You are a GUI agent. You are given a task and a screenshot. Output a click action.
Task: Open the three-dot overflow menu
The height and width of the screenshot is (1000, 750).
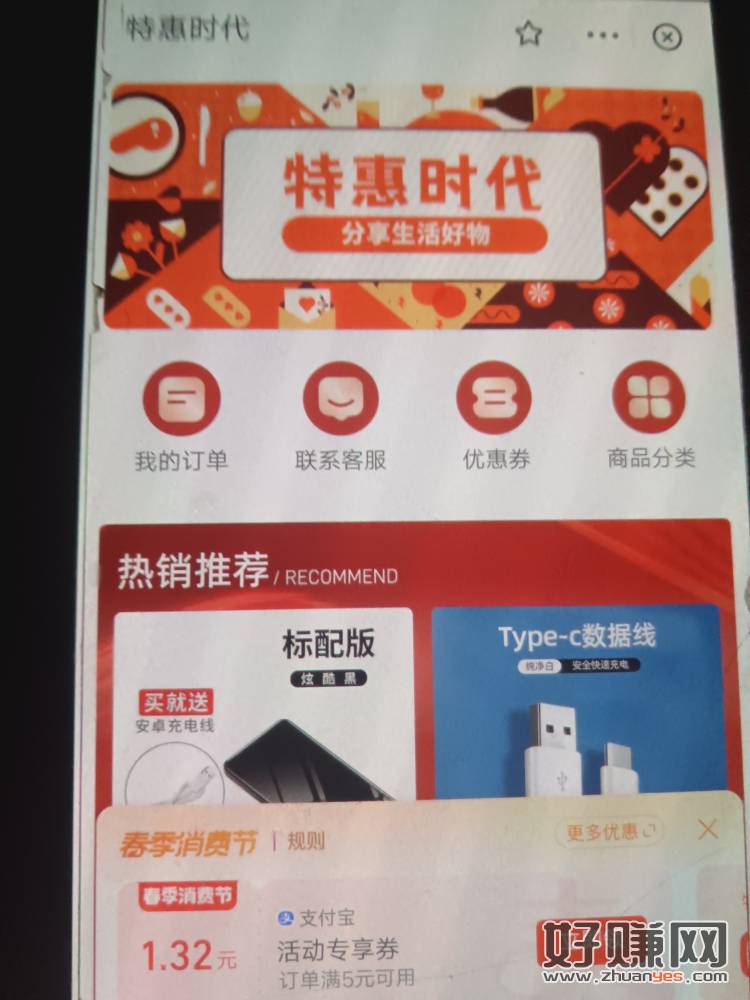tap(603, 35)
